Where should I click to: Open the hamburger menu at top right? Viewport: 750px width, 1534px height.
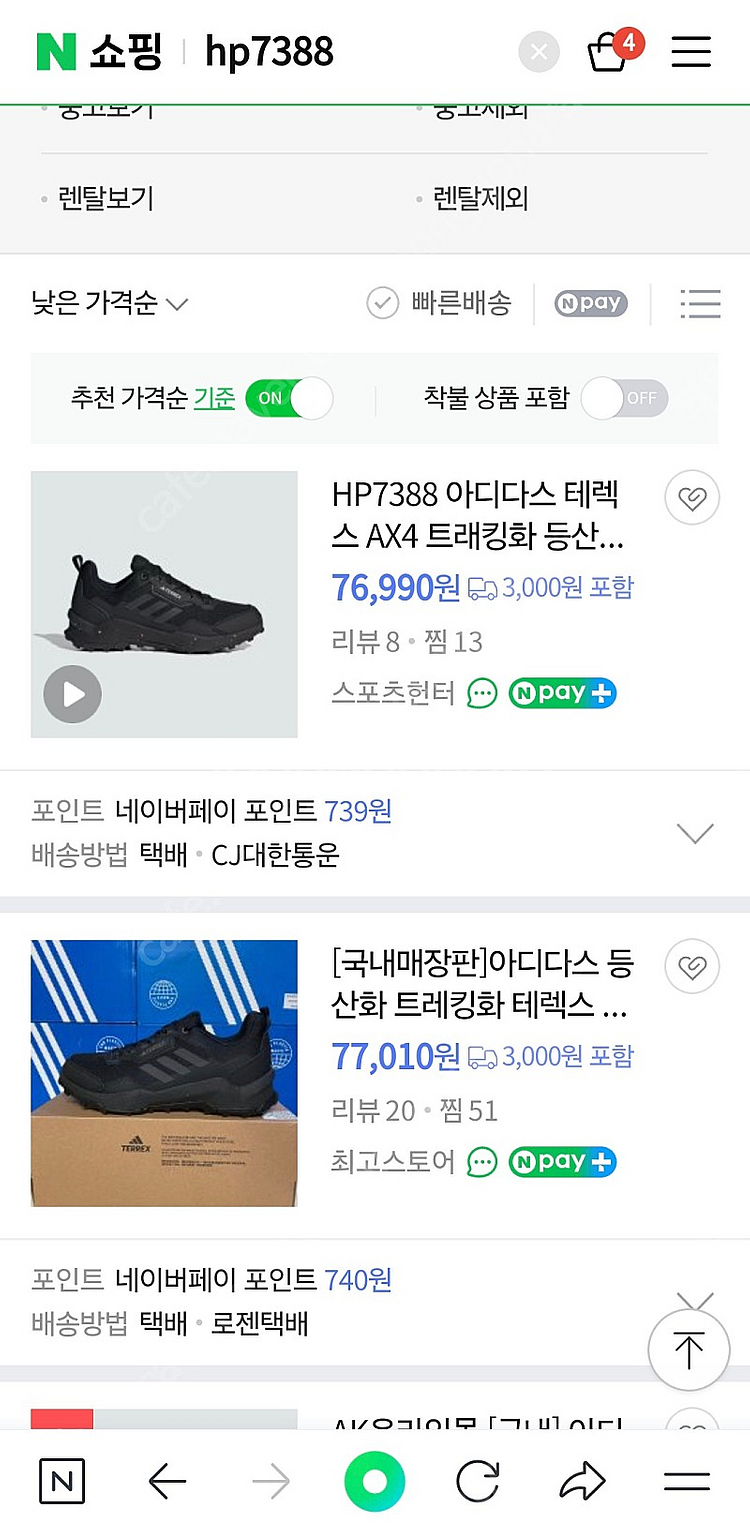[691, 51]
